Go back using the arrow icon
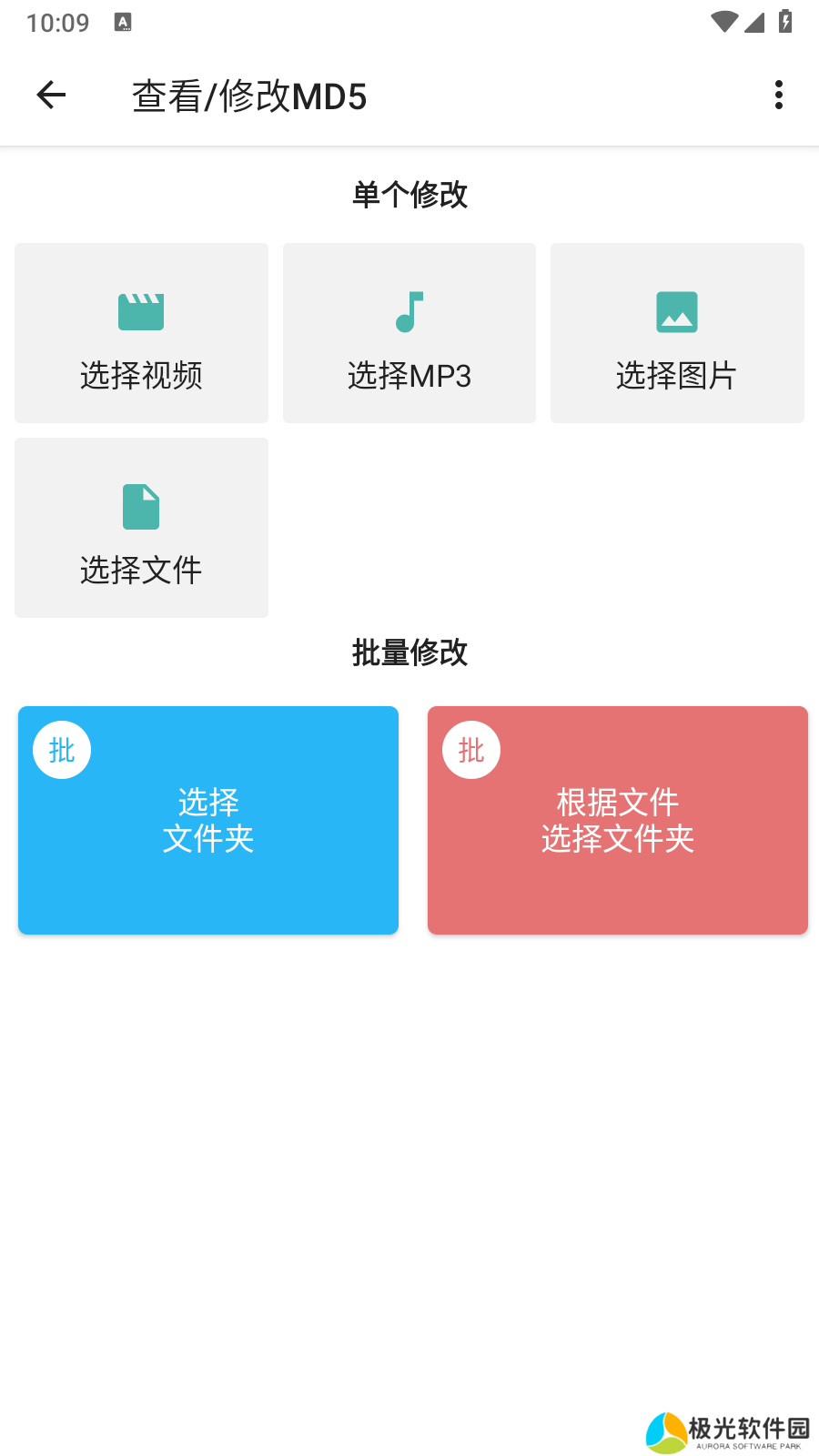819x1456 pixels. [x=51, y=95]
